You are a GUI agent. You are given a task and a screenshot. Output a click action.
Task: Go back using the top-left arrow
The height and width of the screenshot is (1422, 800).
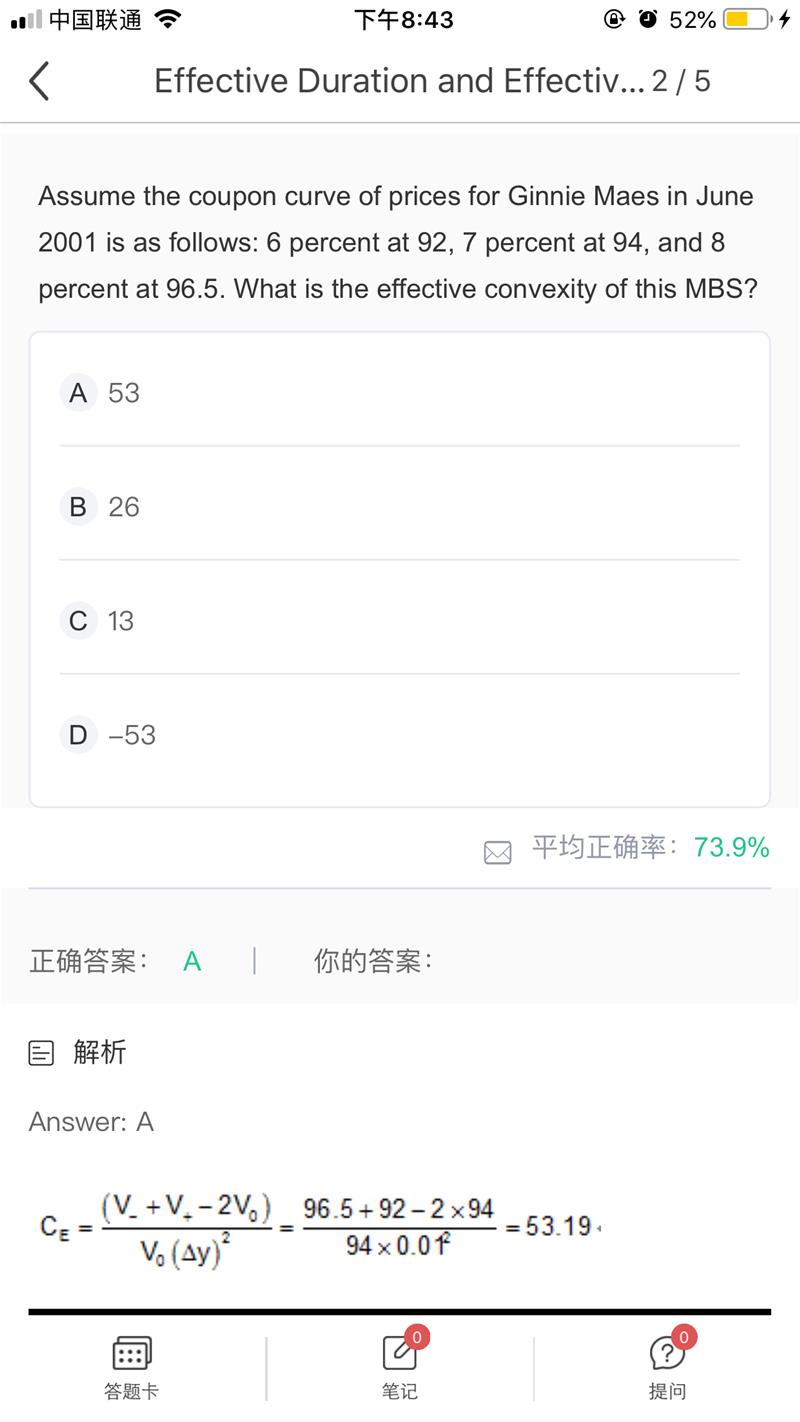[39, 81]
